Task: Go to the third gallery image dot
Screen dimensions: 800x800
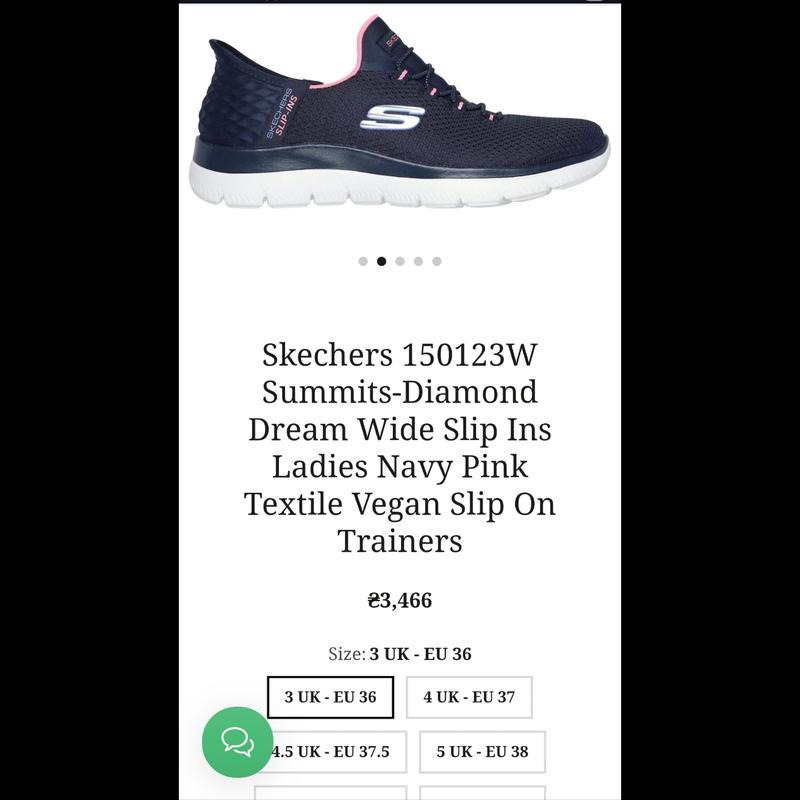Action: [x=400, y=262]
